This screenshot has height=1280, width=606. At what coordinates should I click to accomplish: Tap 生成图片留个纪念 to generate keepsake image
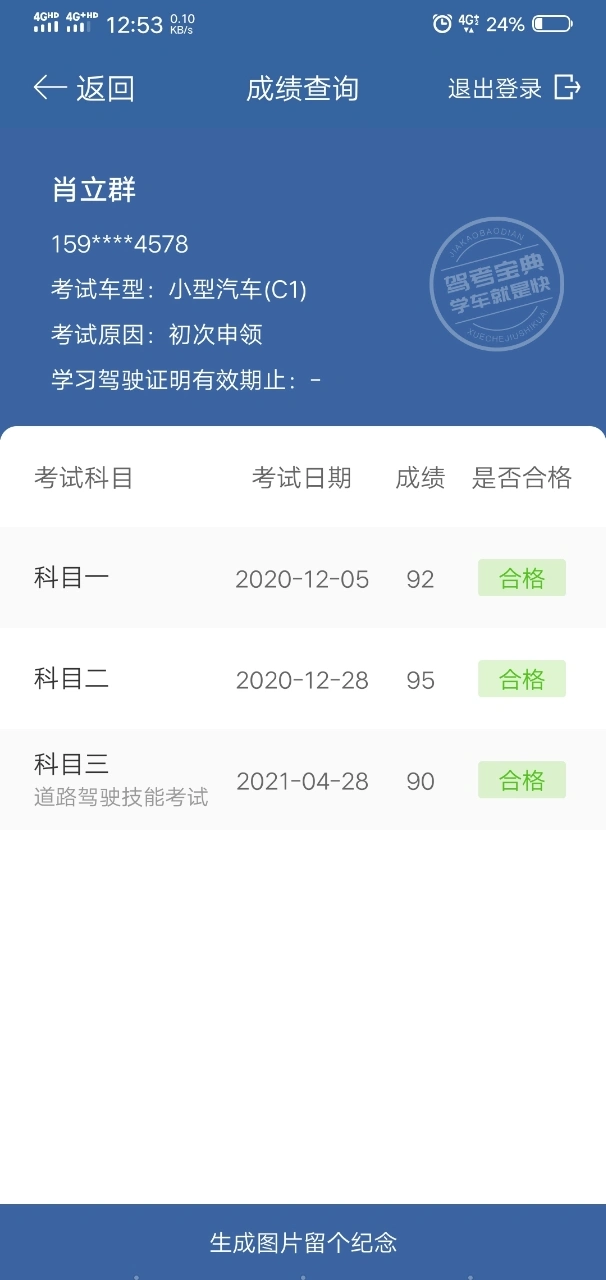point(303,1242)
